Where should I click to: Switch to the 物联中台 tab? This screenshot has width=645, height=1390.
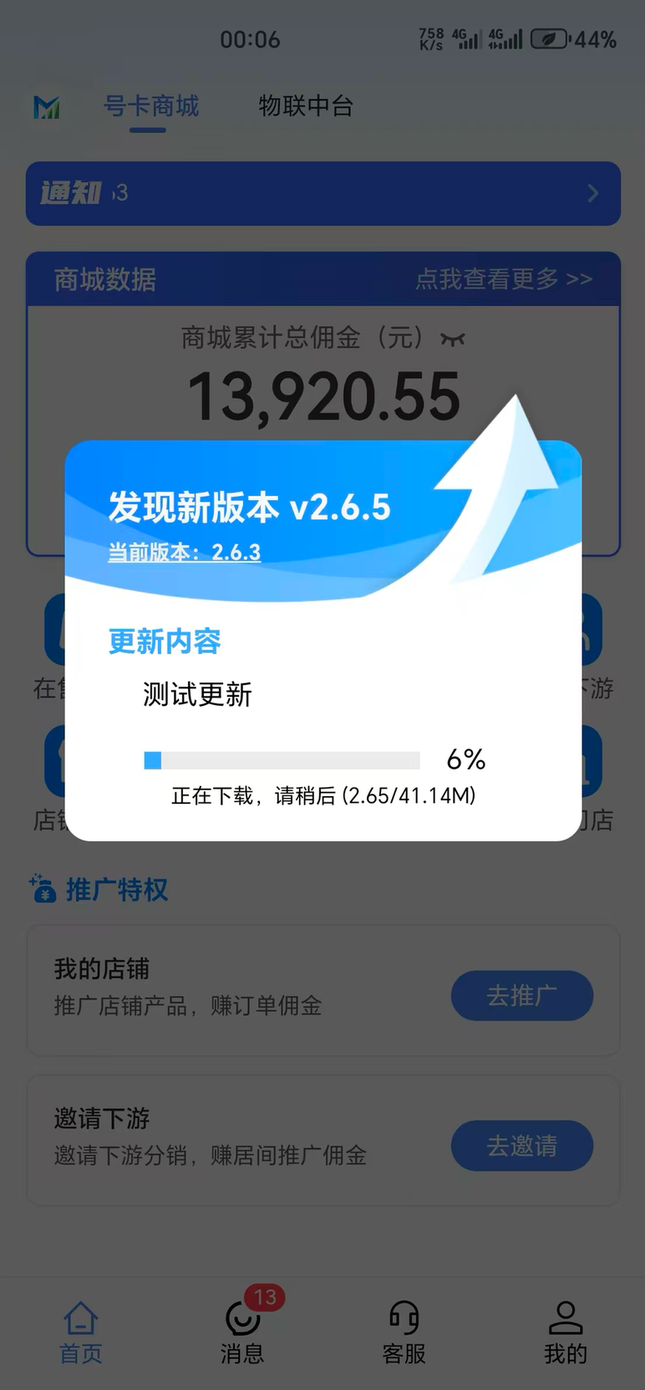(305, 106)
